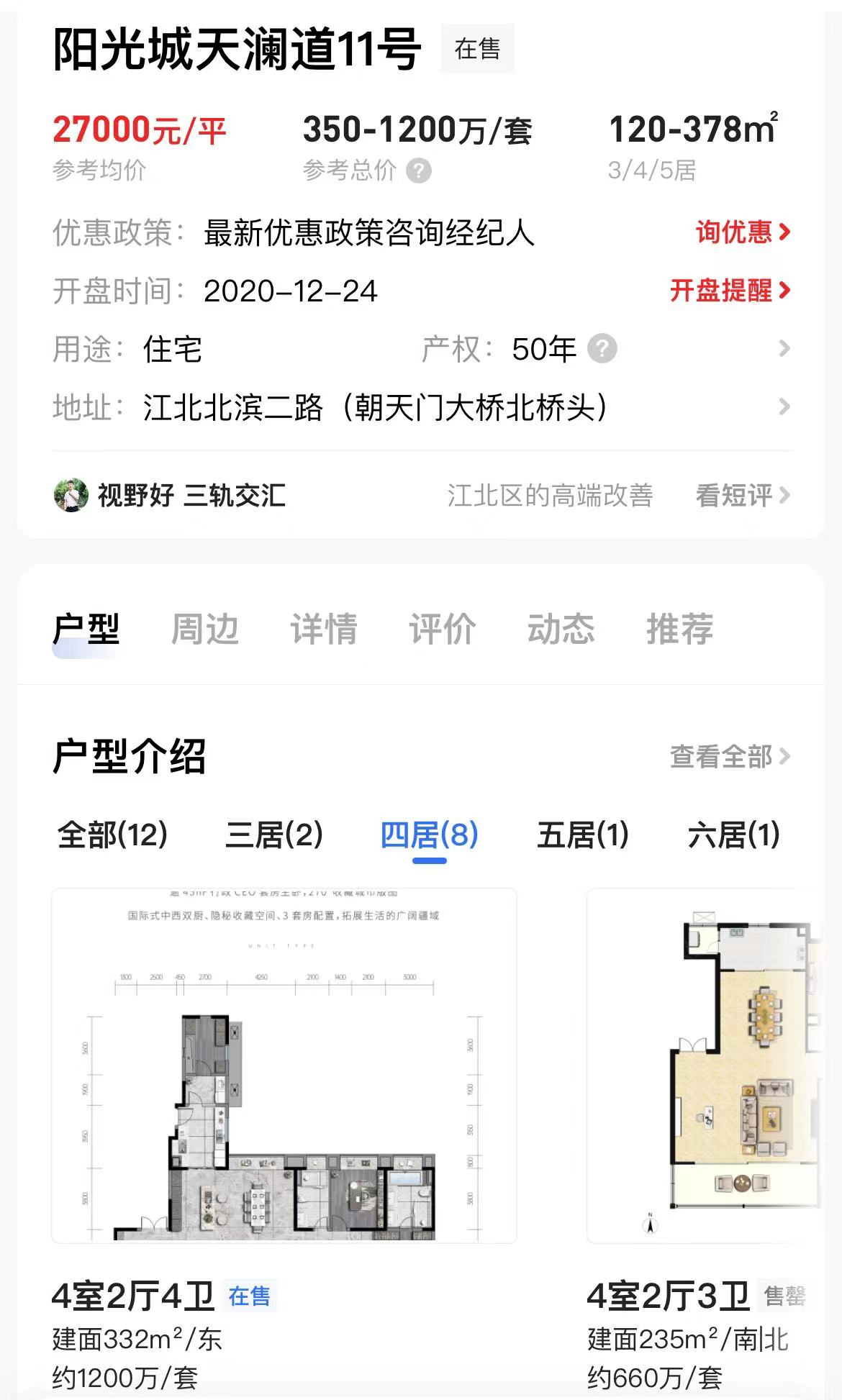Filter floor plans by 五居(1)
Image resolution: width=842 pixels, height=1400 pixels.
583,835
